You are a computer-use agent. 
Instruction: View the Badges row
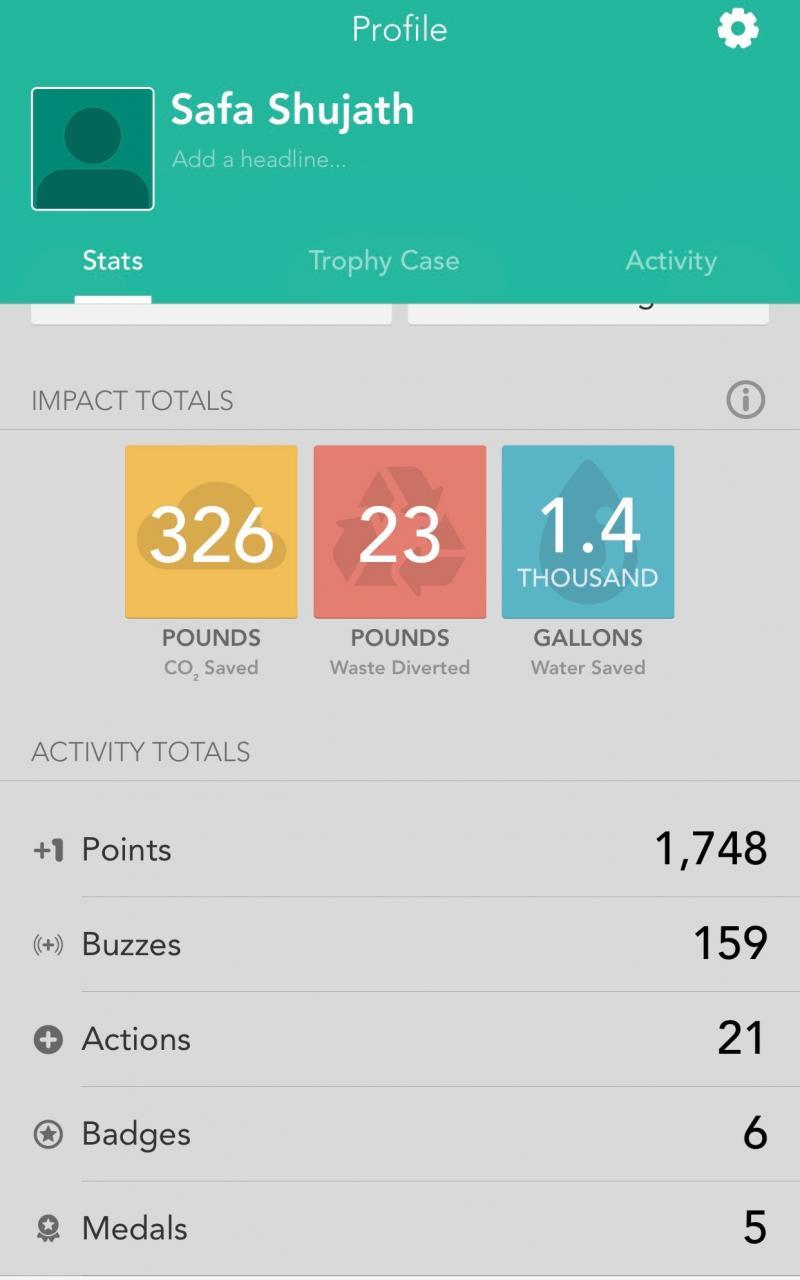pos(400,1134)
